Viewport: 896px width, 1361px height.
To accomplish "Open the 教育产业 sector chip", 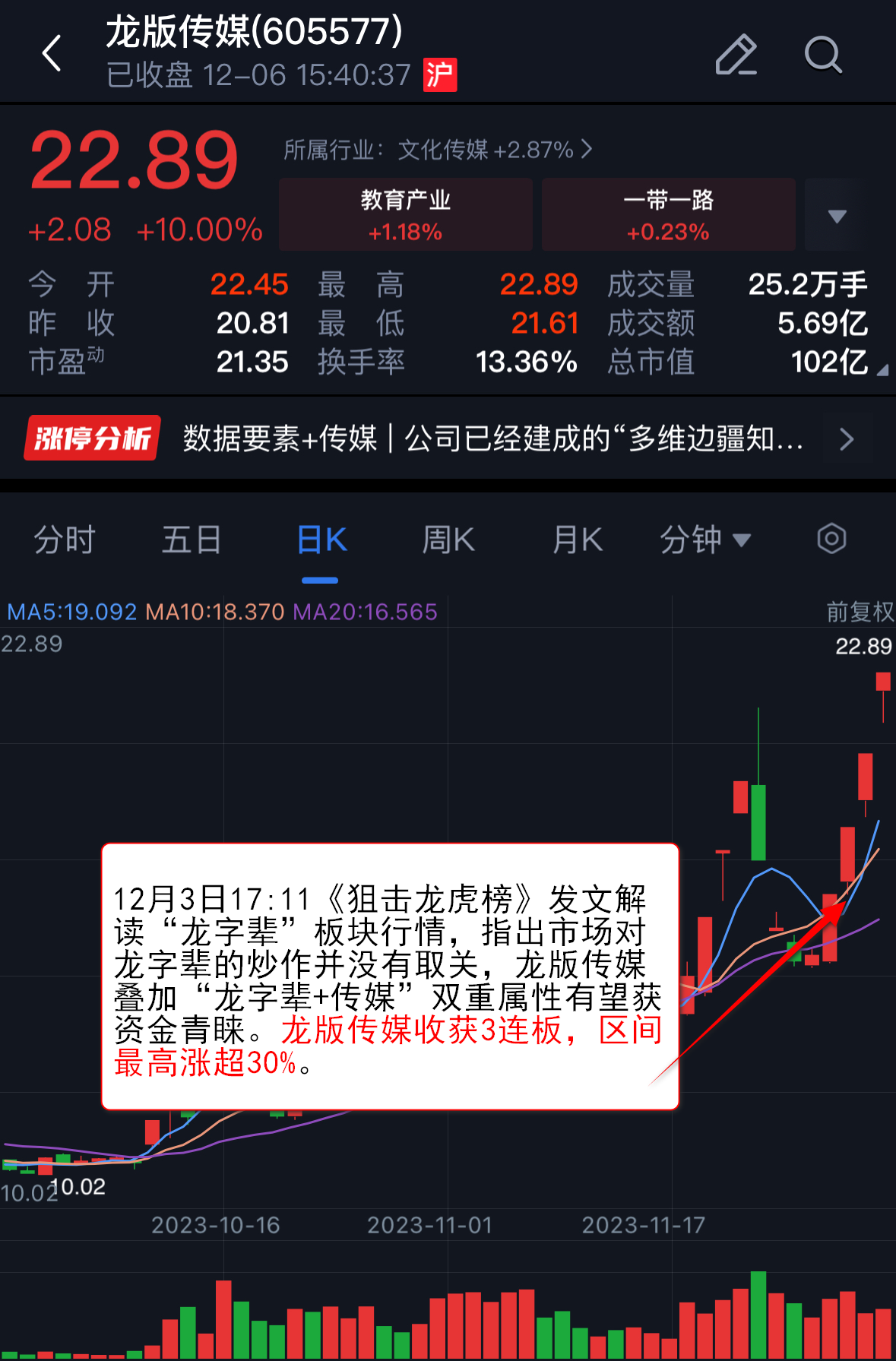I will [405, 214].
